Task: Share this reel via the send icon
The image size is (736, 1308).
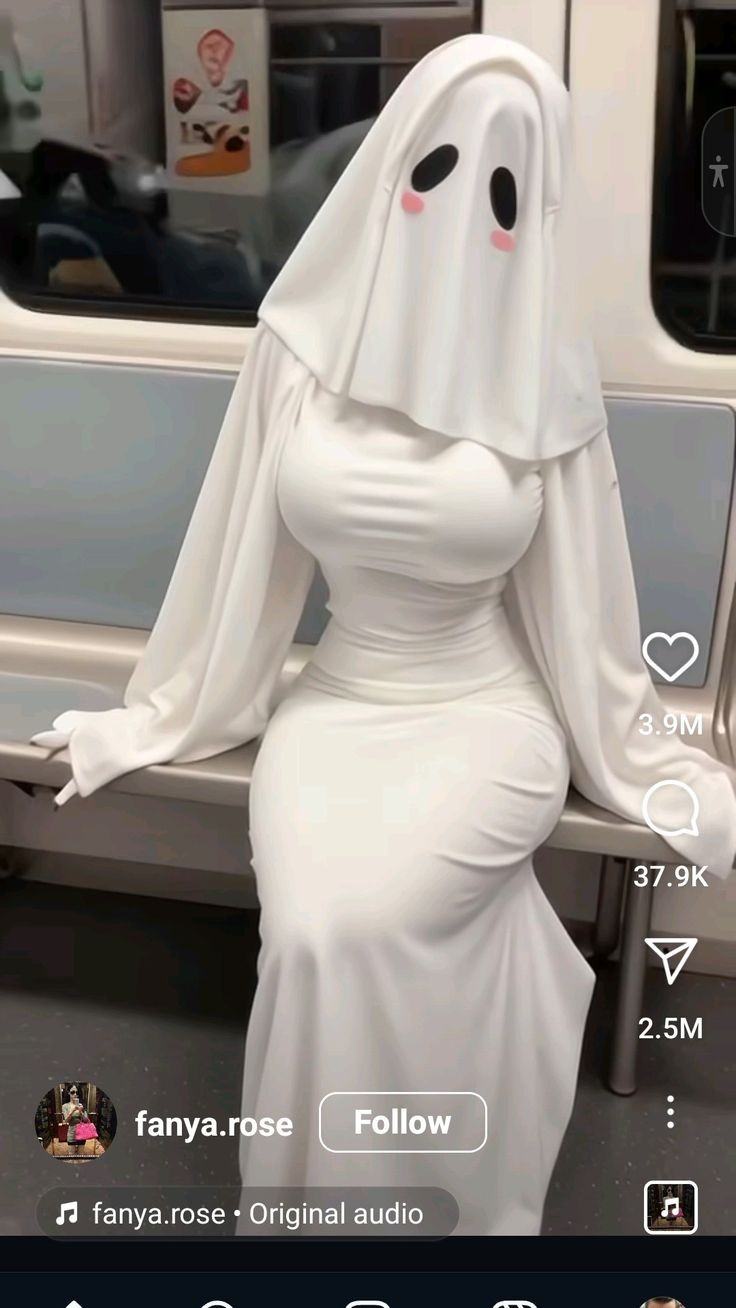Action: tap(669, 960)
